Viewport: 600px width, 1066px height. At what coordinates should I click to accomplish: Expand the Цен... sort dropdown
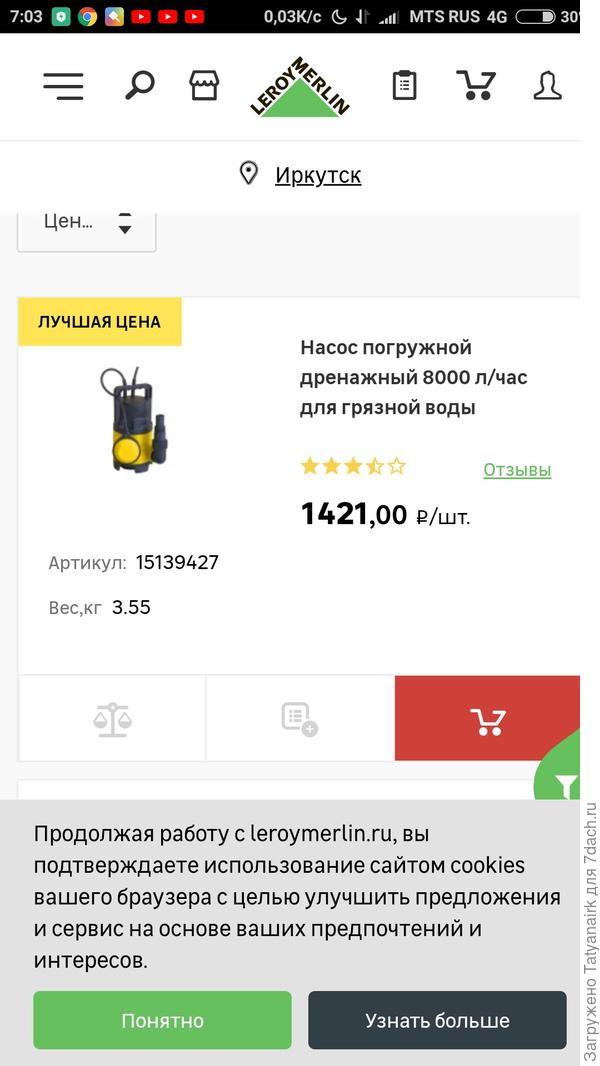(x=87, y=222)
